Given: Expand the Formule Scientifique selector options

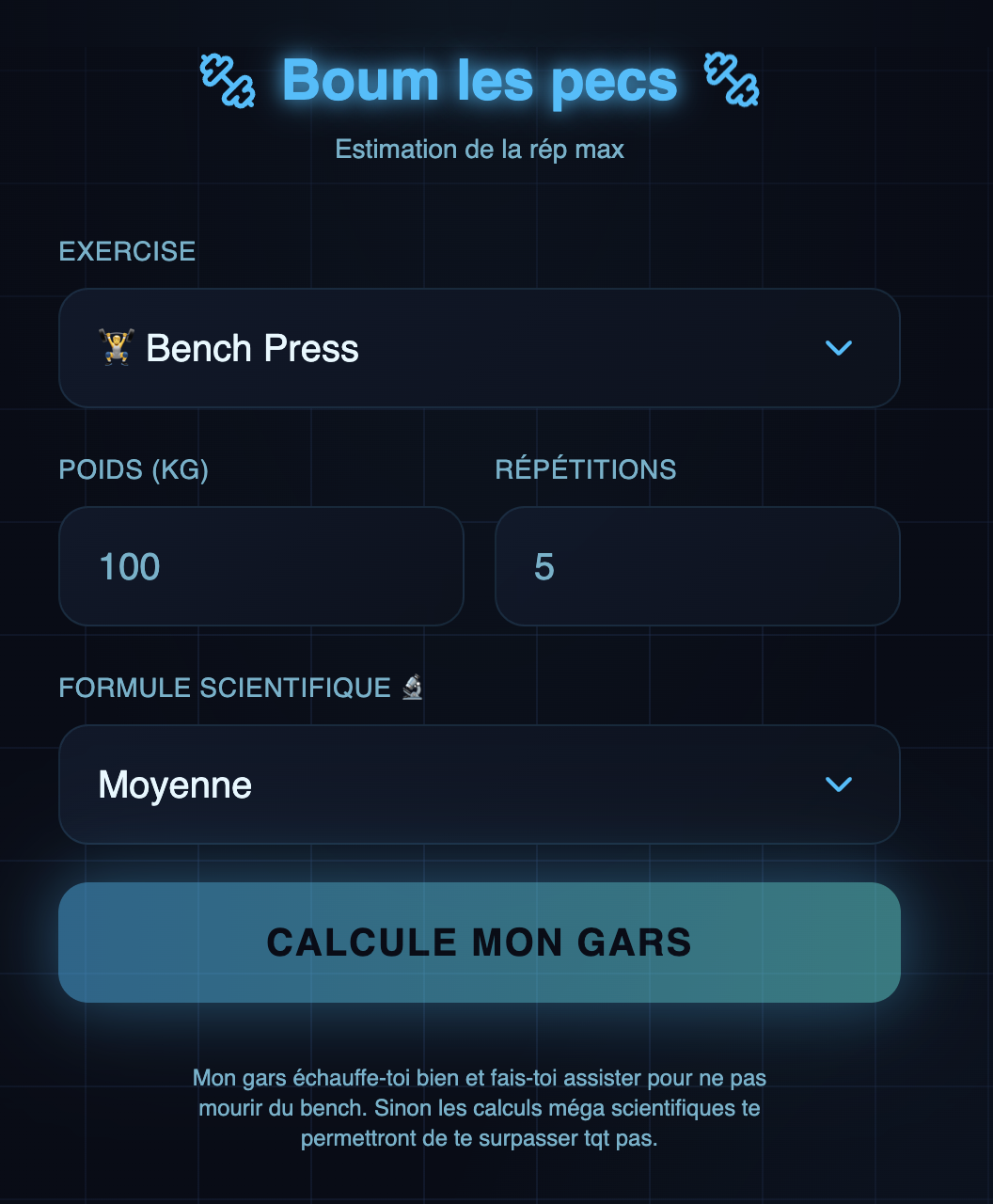Looking at the screenshot, I should 480,784.
